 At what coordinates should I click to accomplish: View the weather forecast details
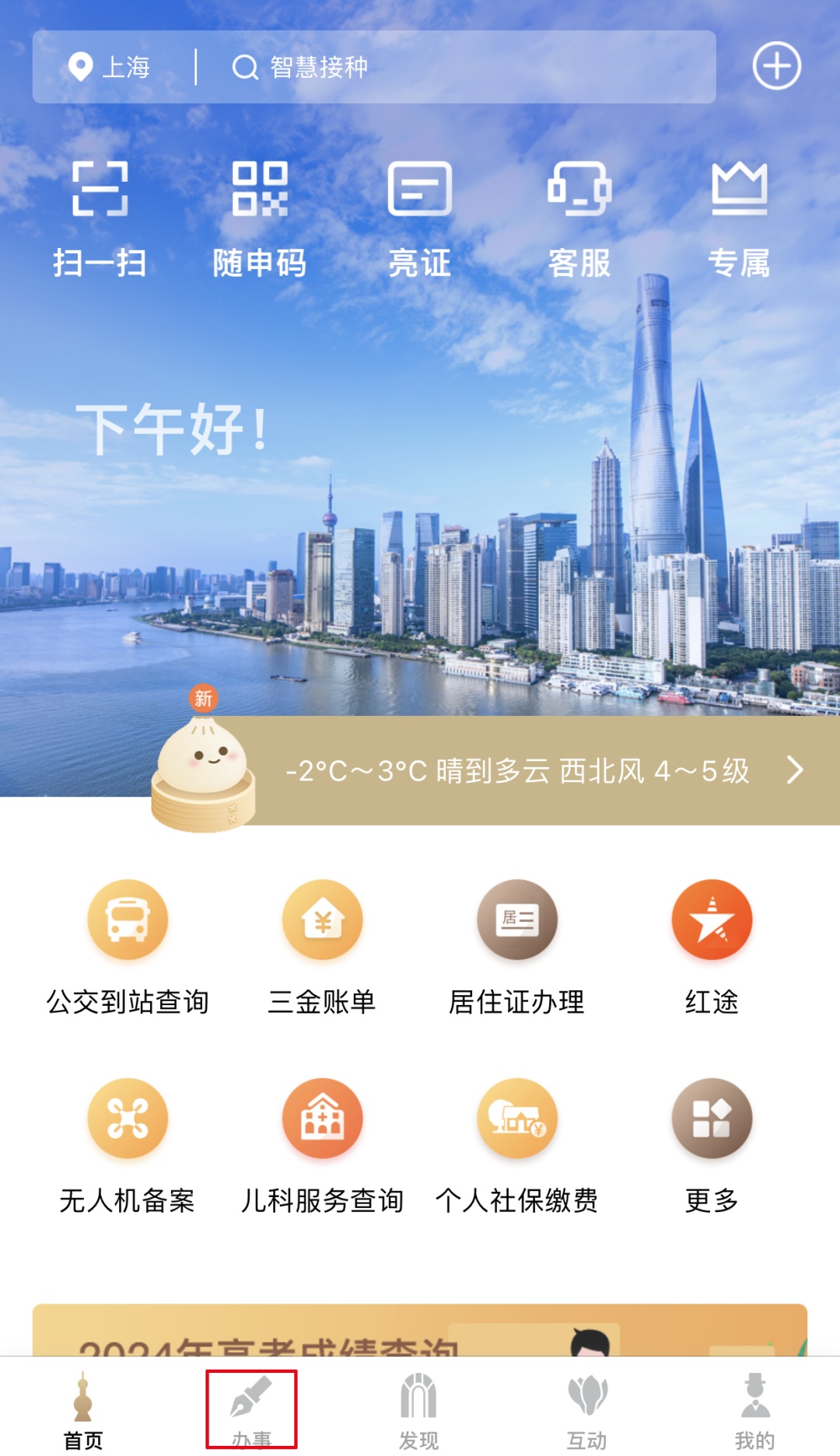544,770
